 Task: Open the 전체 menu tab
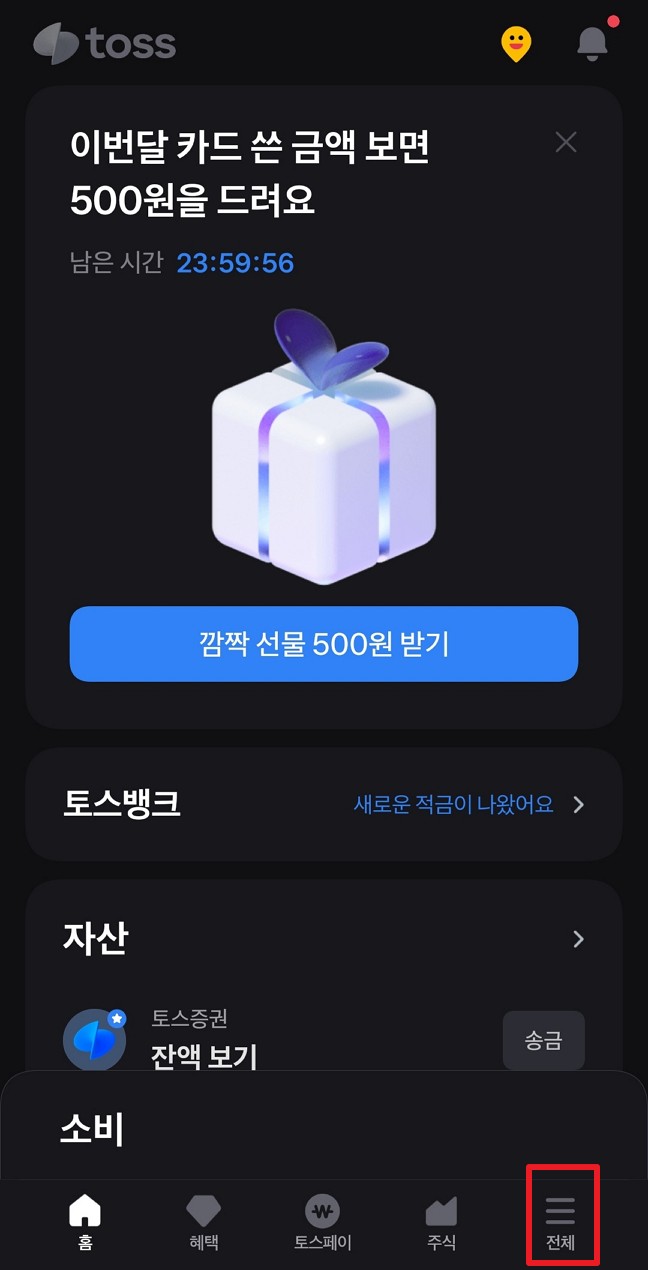click(x=560, y=1222)
